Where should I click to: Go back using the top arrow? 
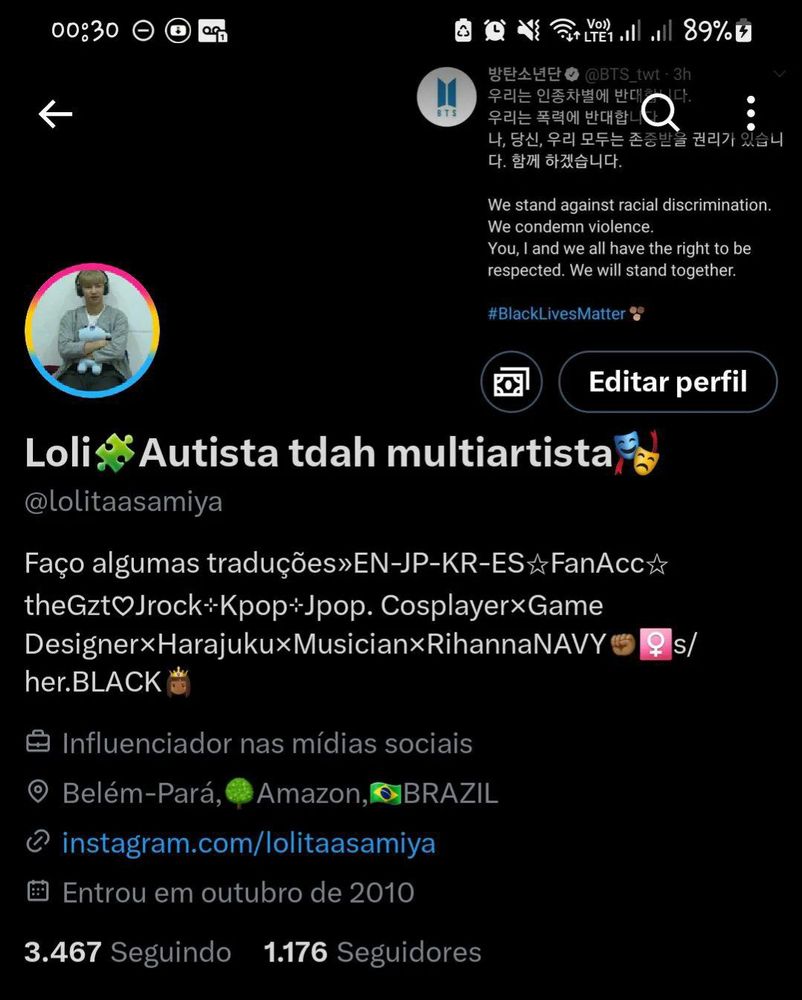pyautogui.click(x=55, y=114)
